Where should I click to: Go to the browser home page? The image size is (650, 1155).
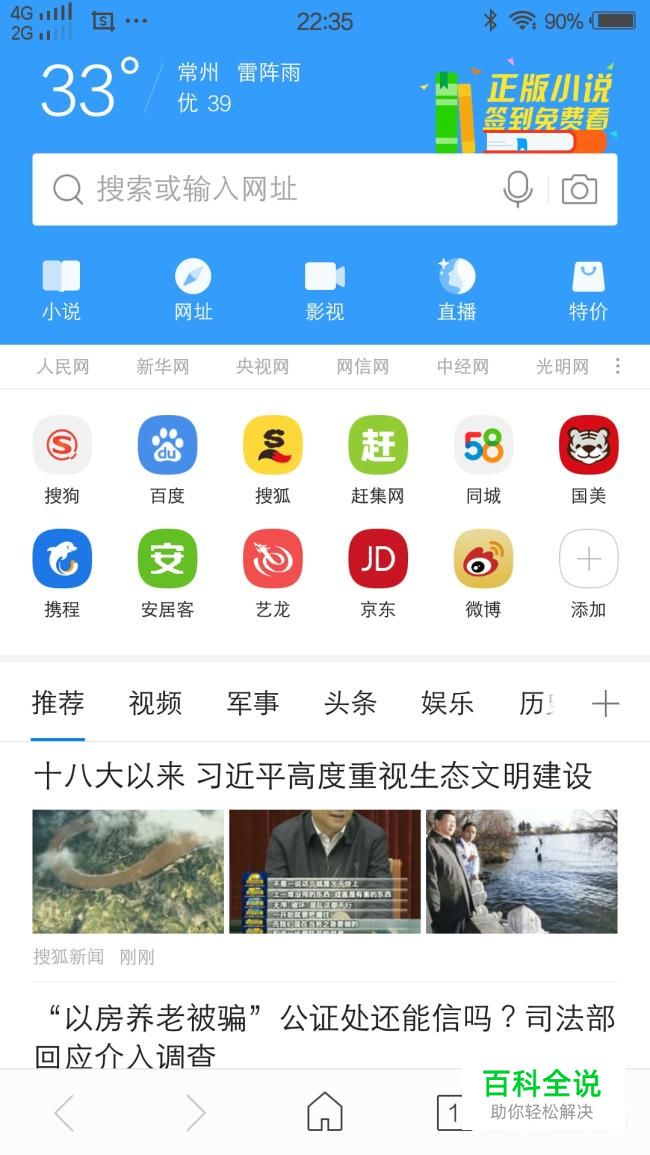(x=324, y=1112)
